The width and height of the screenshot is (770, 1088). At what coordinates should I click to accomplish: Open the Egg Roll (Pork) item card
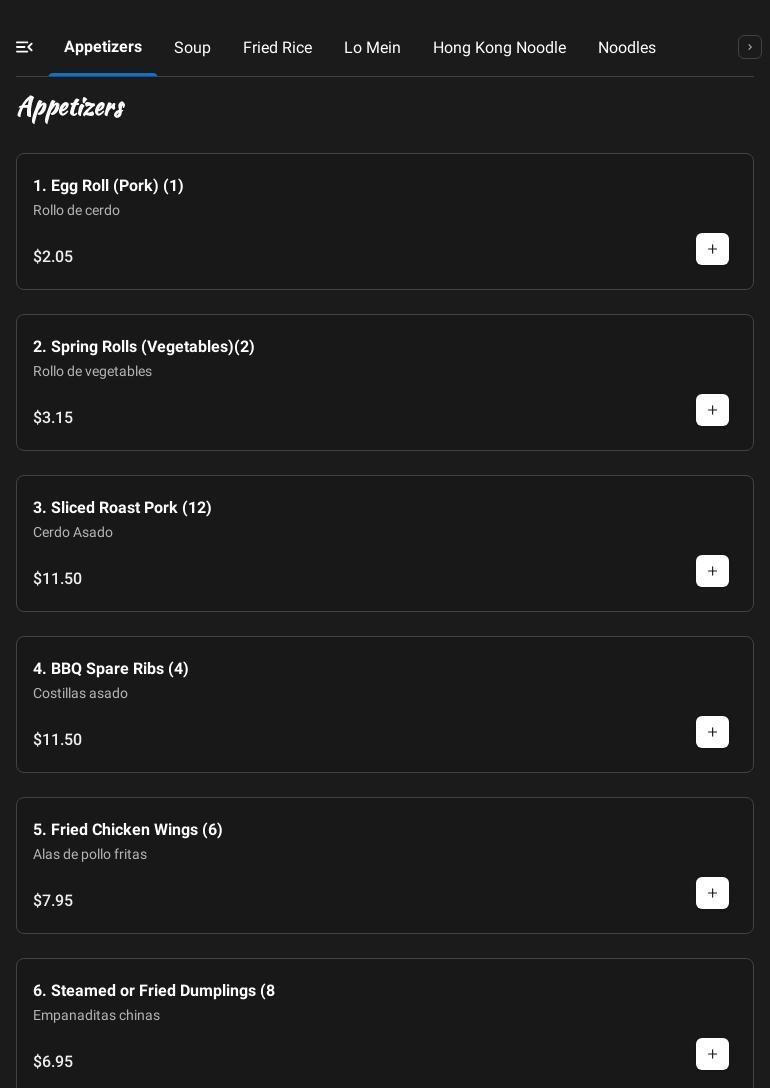coord(300,210)
